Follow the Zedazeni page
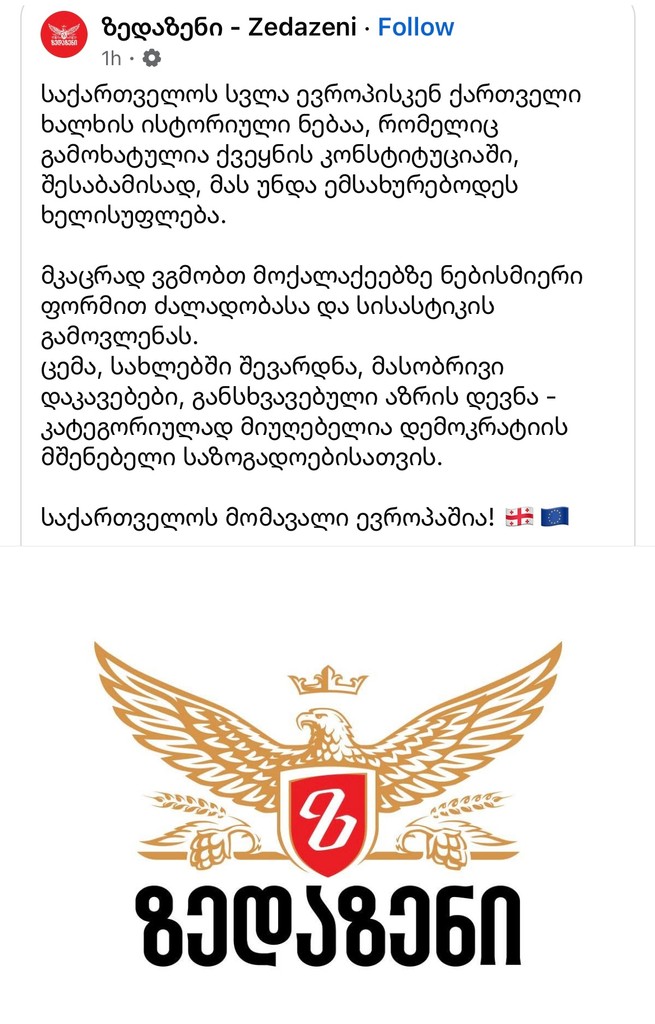The image size is (655, 1024). pyautogui.click(x=415, y=27)
